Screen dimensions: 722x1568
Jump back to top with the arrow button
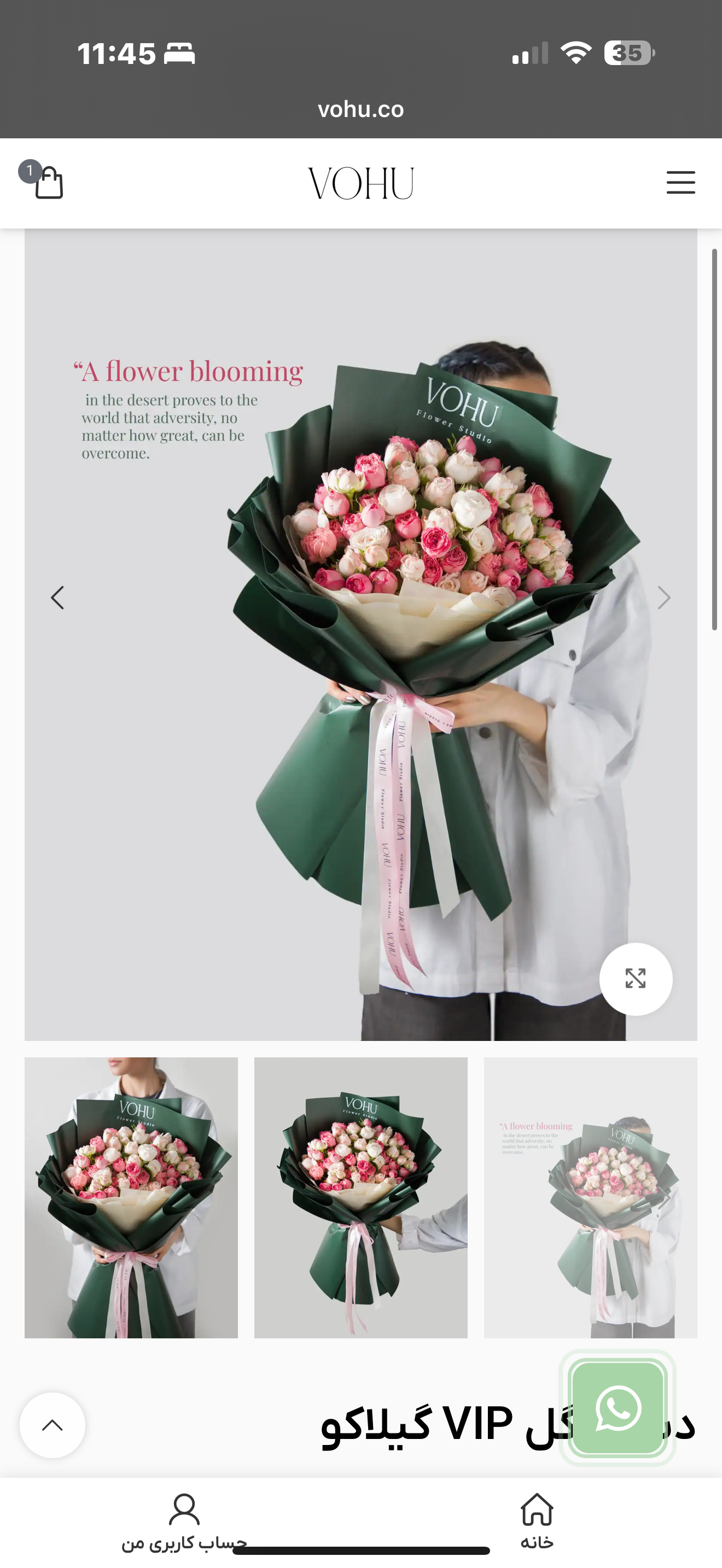coord(53,1425)
